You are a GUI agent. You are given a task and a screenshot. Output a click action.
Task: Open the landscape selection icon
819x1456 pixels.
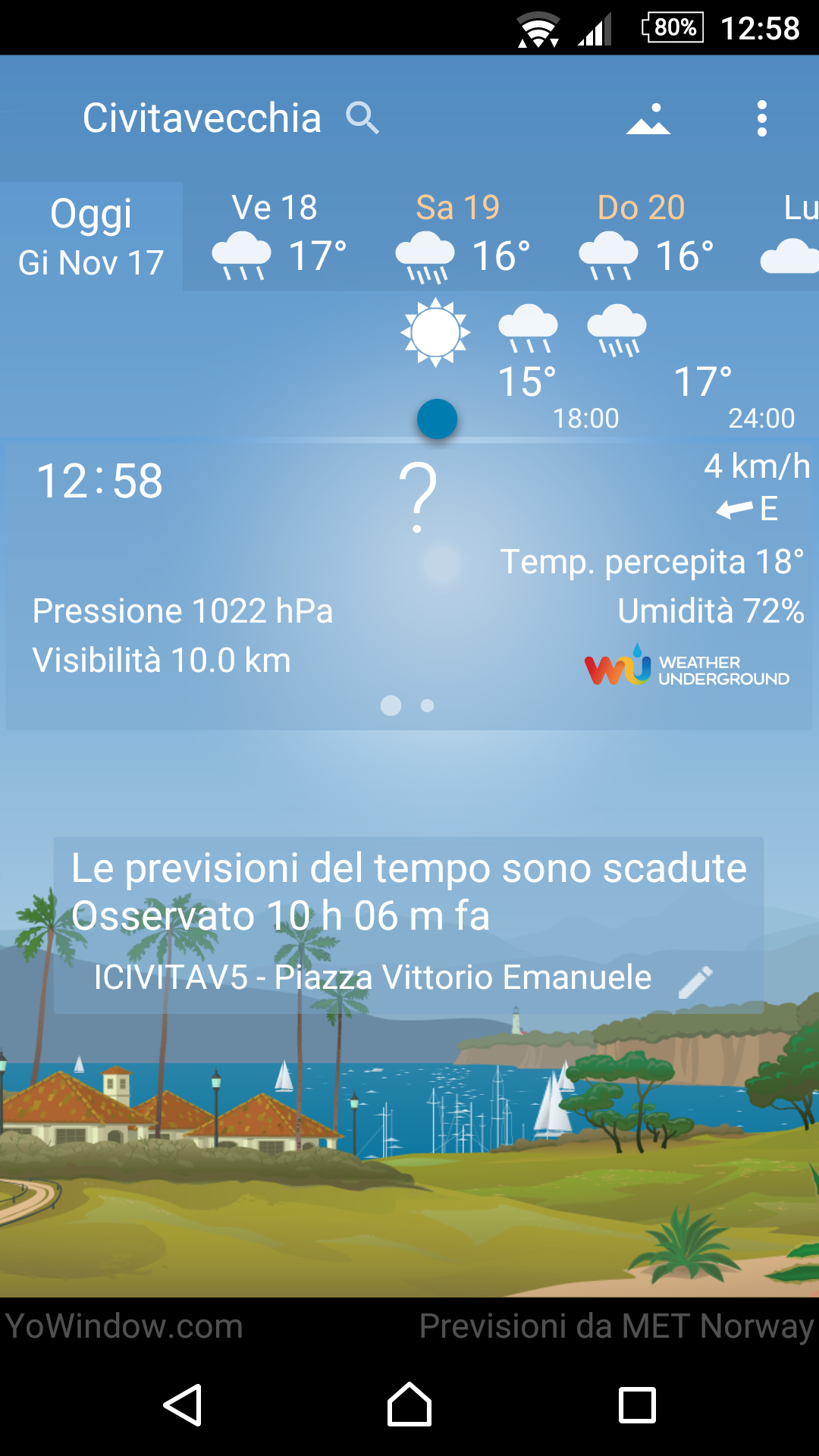coord(648,119)
